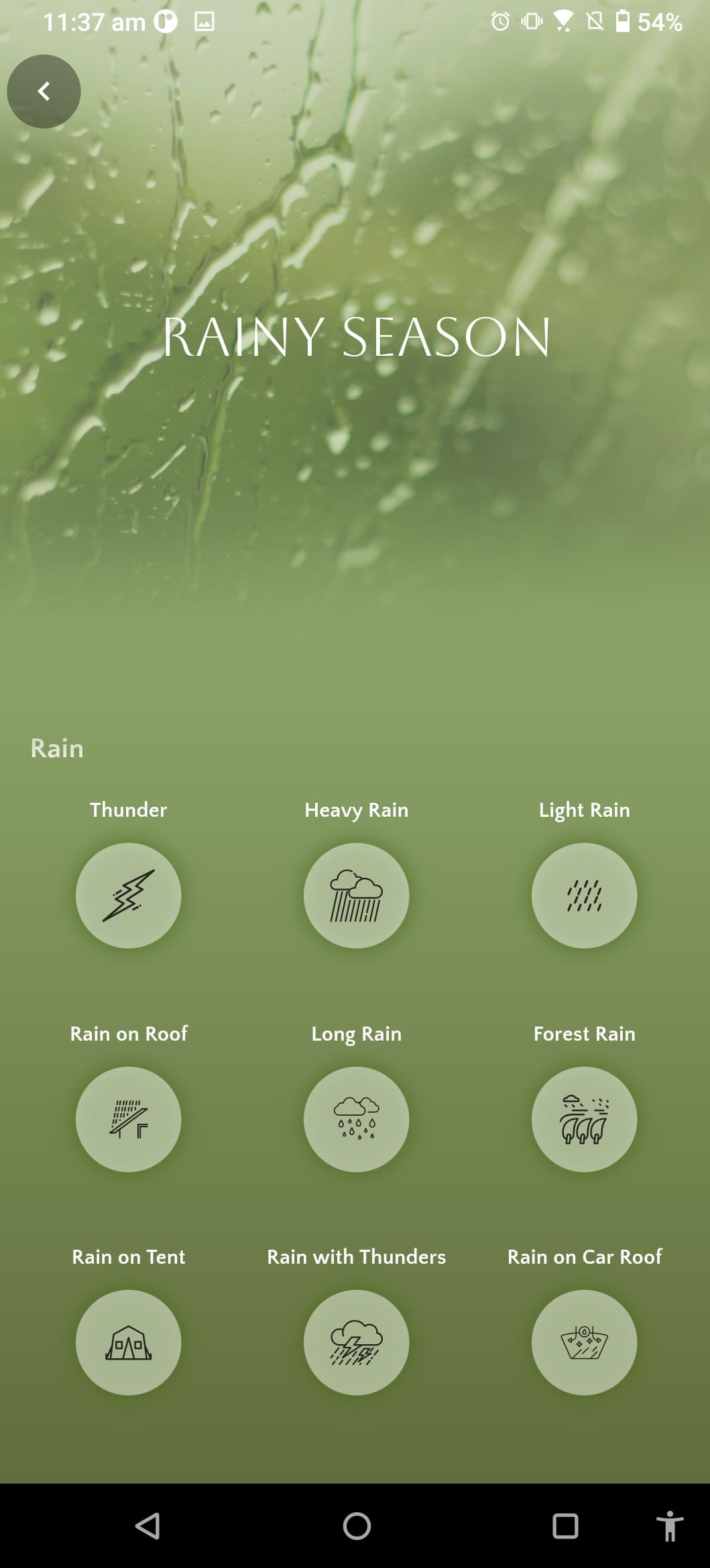Image resolution: width=710 pixels, height=1568 pixels.
Task: Collapse this Rainy Season screen
Action: click(x=44, y=90)
